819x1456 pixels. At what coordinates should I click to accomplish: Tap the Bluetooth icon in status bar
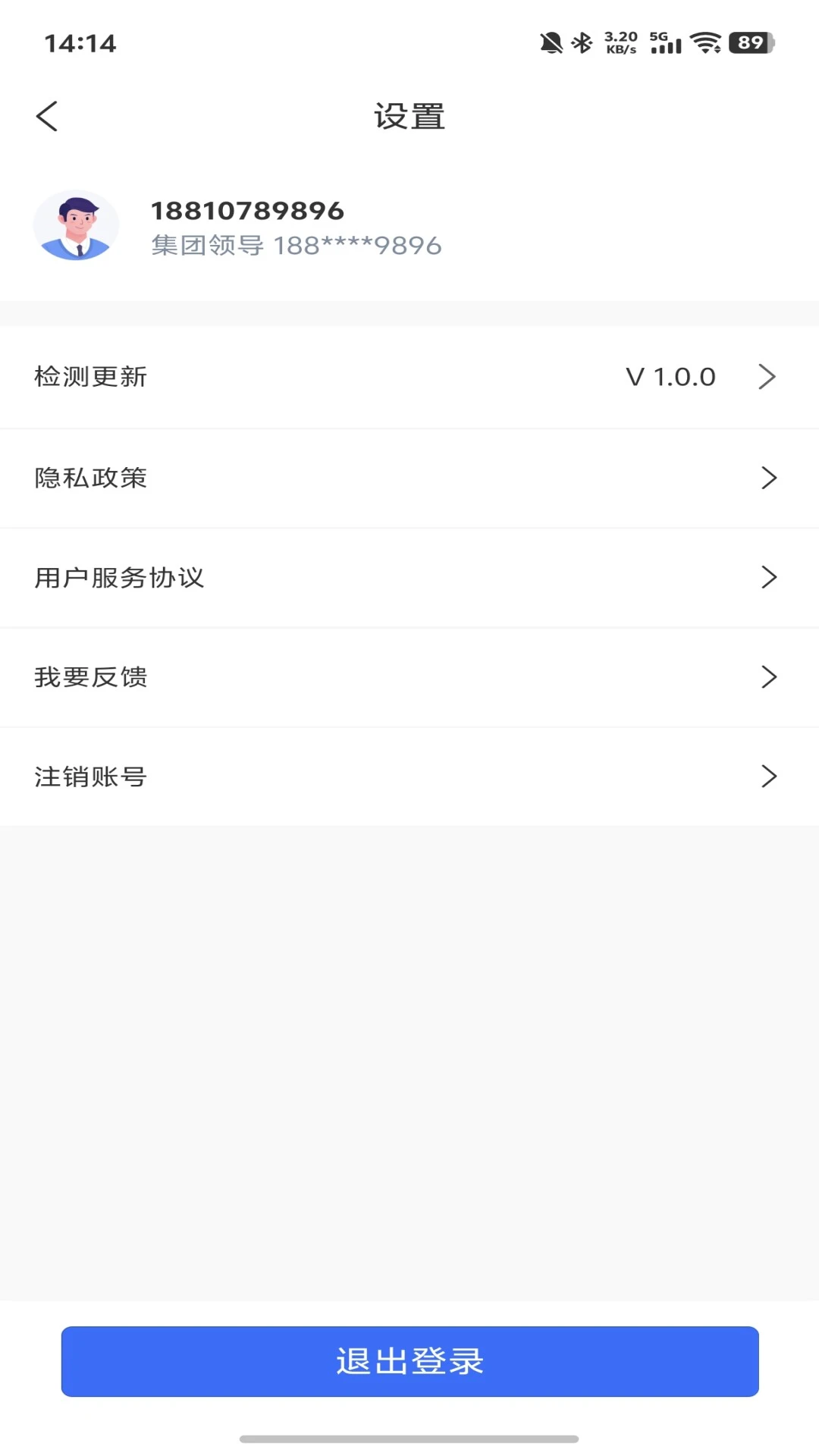coord(582,43)
